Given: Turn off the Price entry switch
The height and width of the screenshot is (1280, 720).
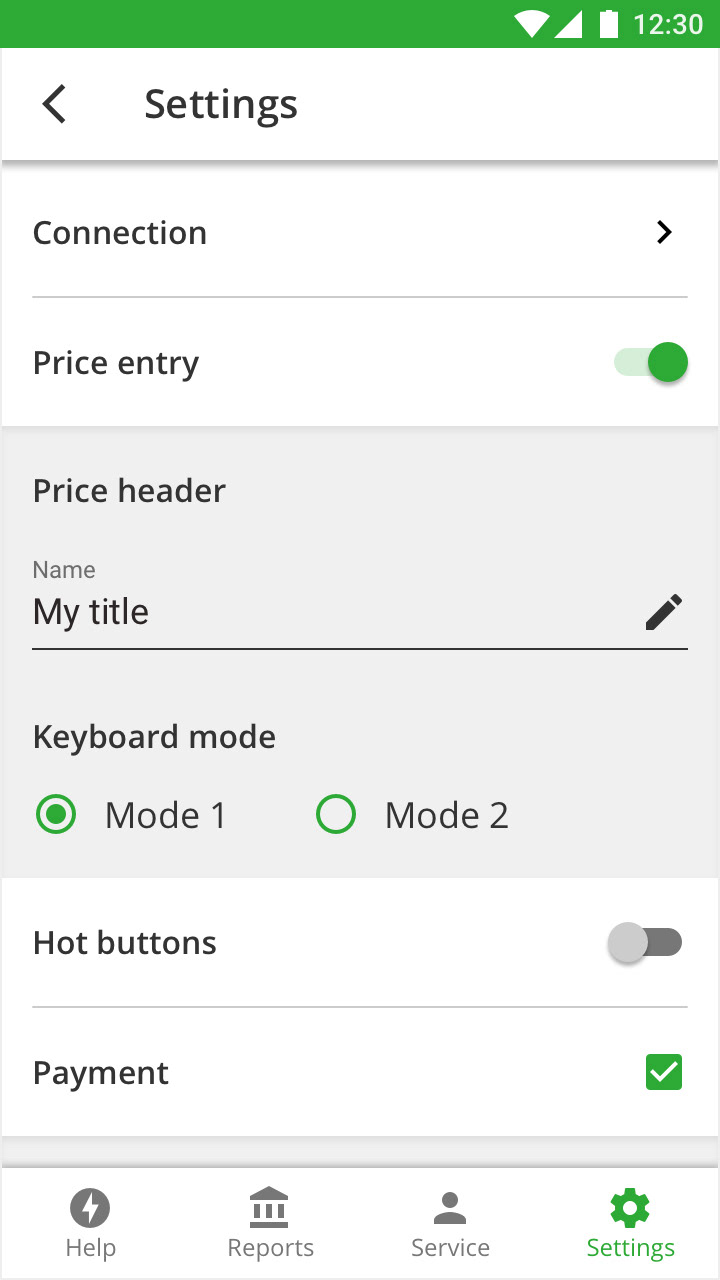Looking at the screenshot, I should point(651,362).
